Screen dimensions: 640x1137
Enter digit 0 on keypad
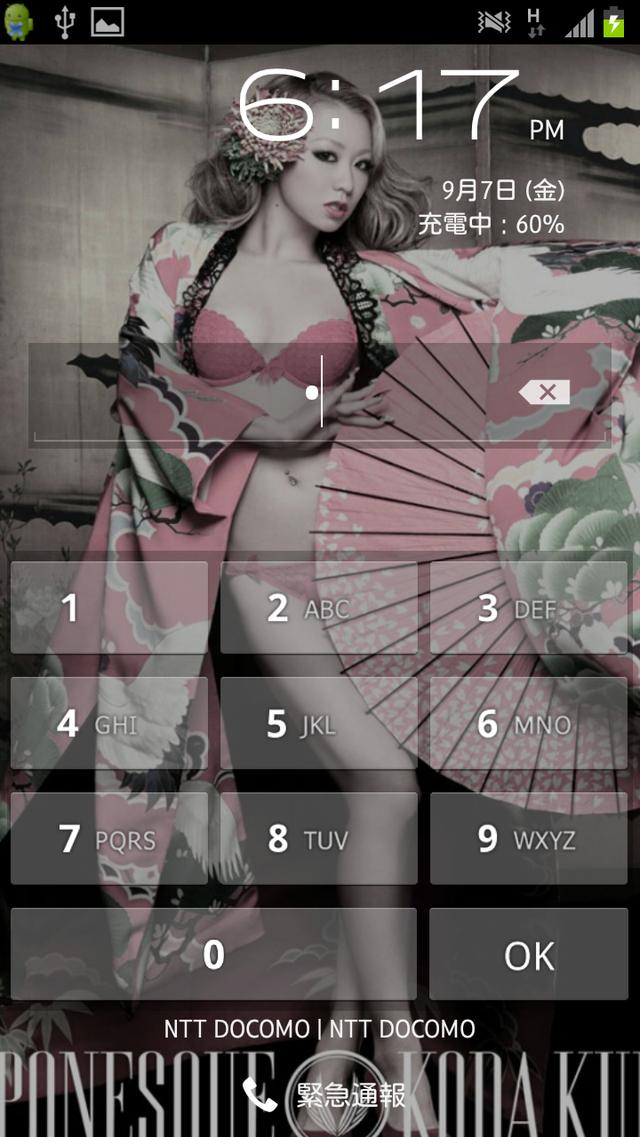[213, 954]
